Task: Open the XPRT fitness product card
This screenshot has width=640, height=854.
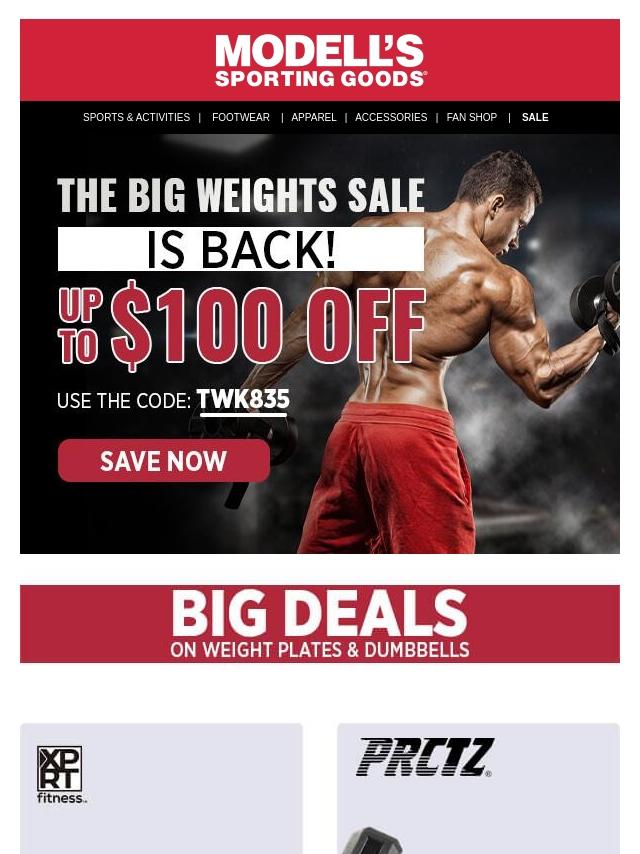Action: pos(161,788)
